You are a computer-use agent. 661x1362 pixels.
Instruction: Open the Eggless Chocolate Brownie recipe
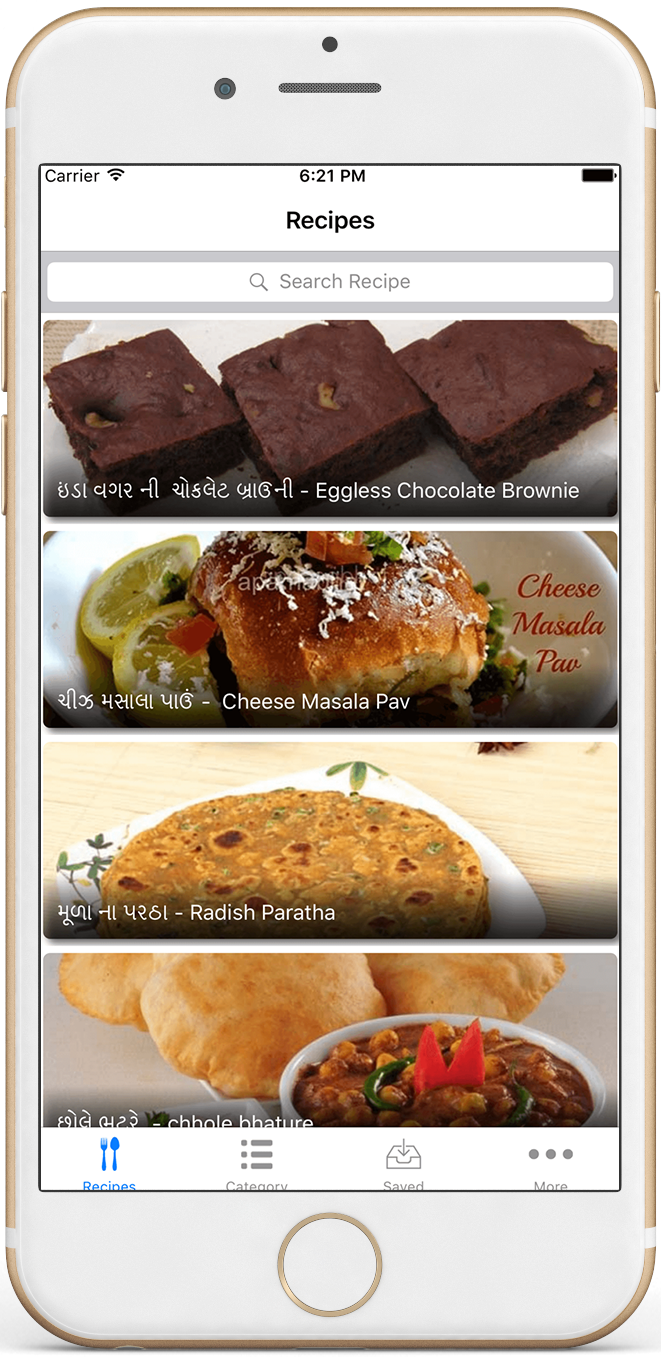(x=330, y=418)
